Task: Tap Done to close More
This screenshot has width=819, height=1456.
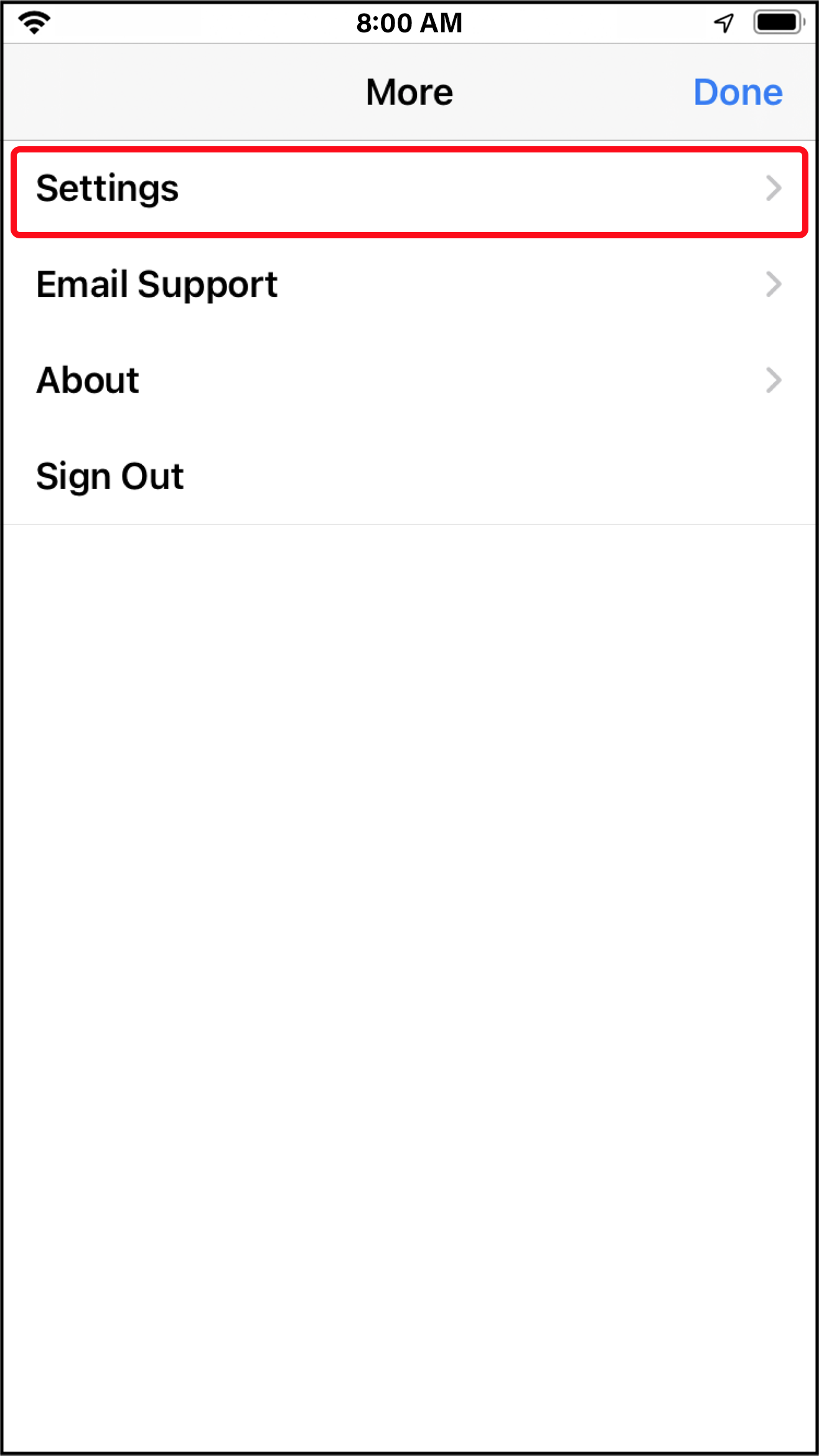Action: [x=737, y=93]
